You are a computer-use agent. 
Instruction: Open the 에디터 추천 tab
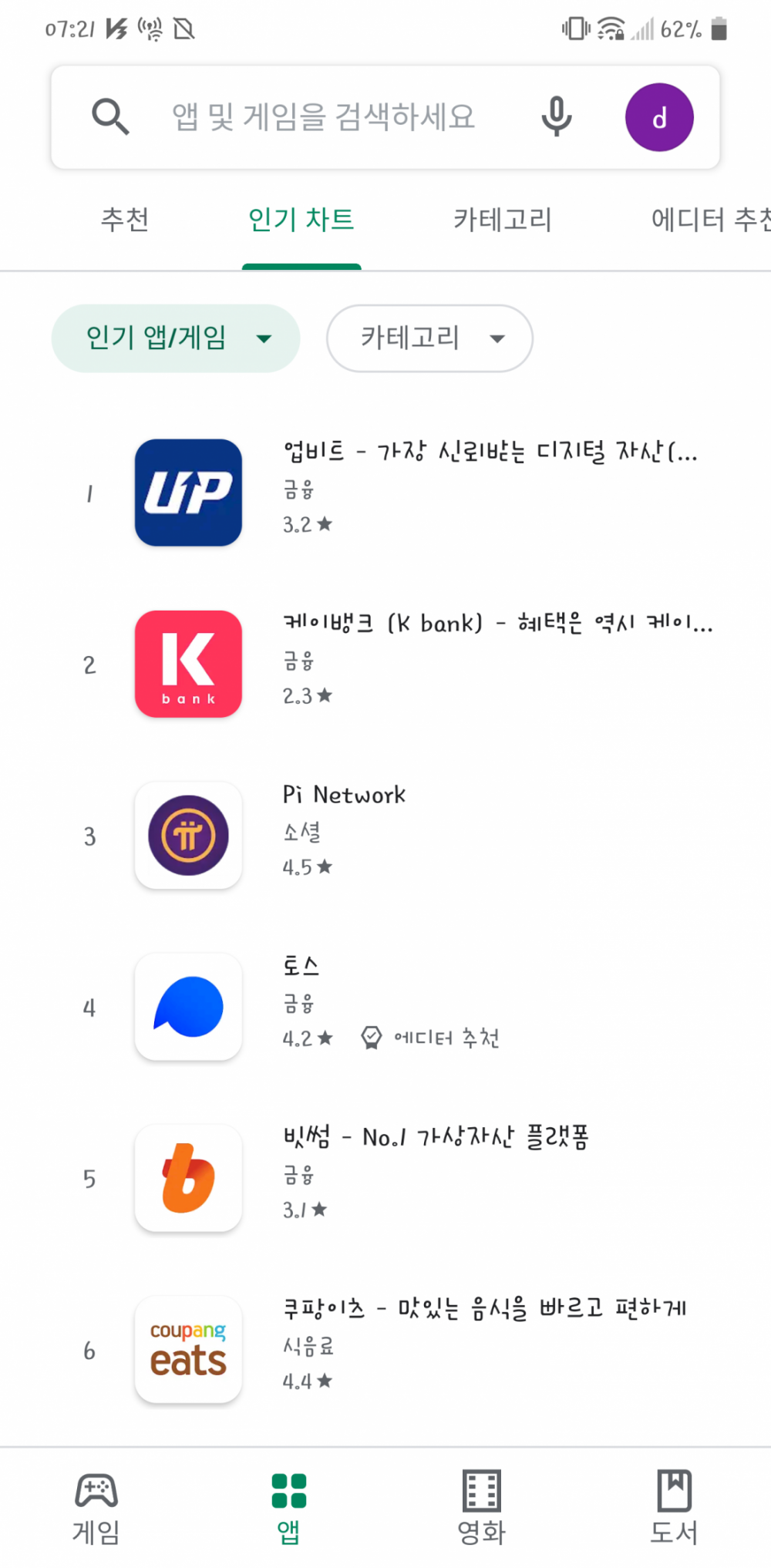click(x=709, y=220)
